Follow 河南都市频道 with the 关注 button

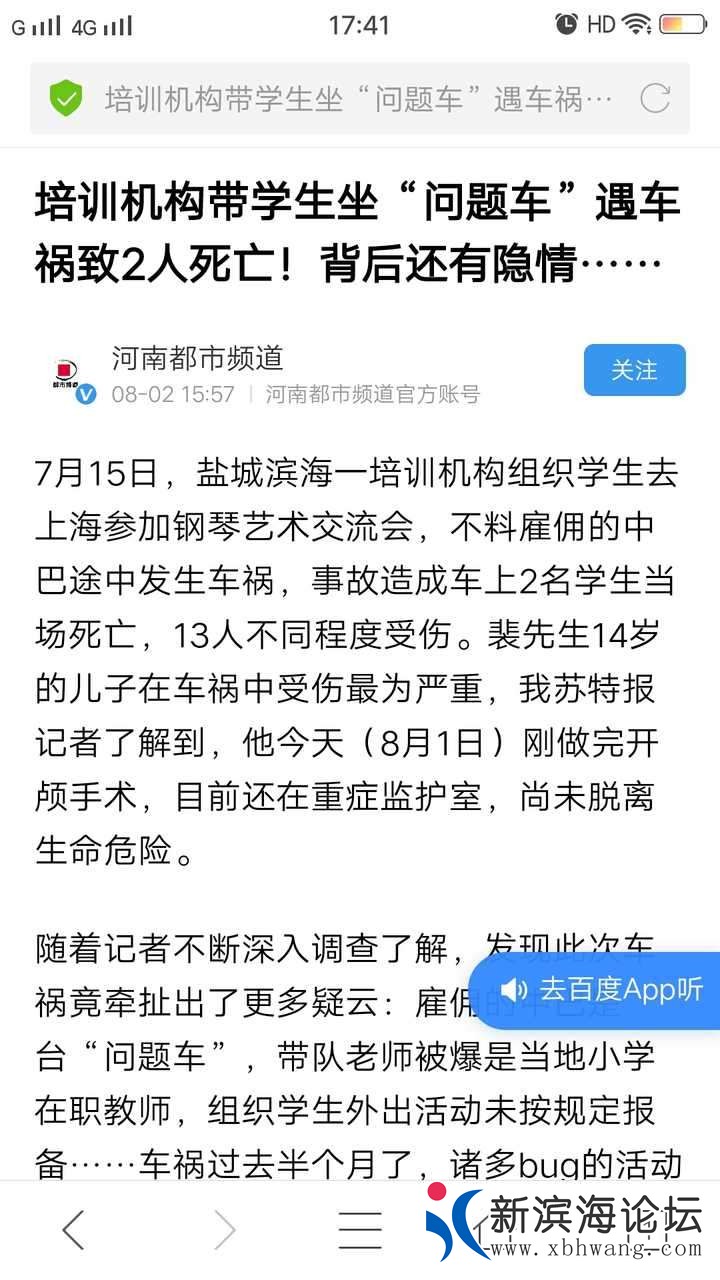pos(634,370)
